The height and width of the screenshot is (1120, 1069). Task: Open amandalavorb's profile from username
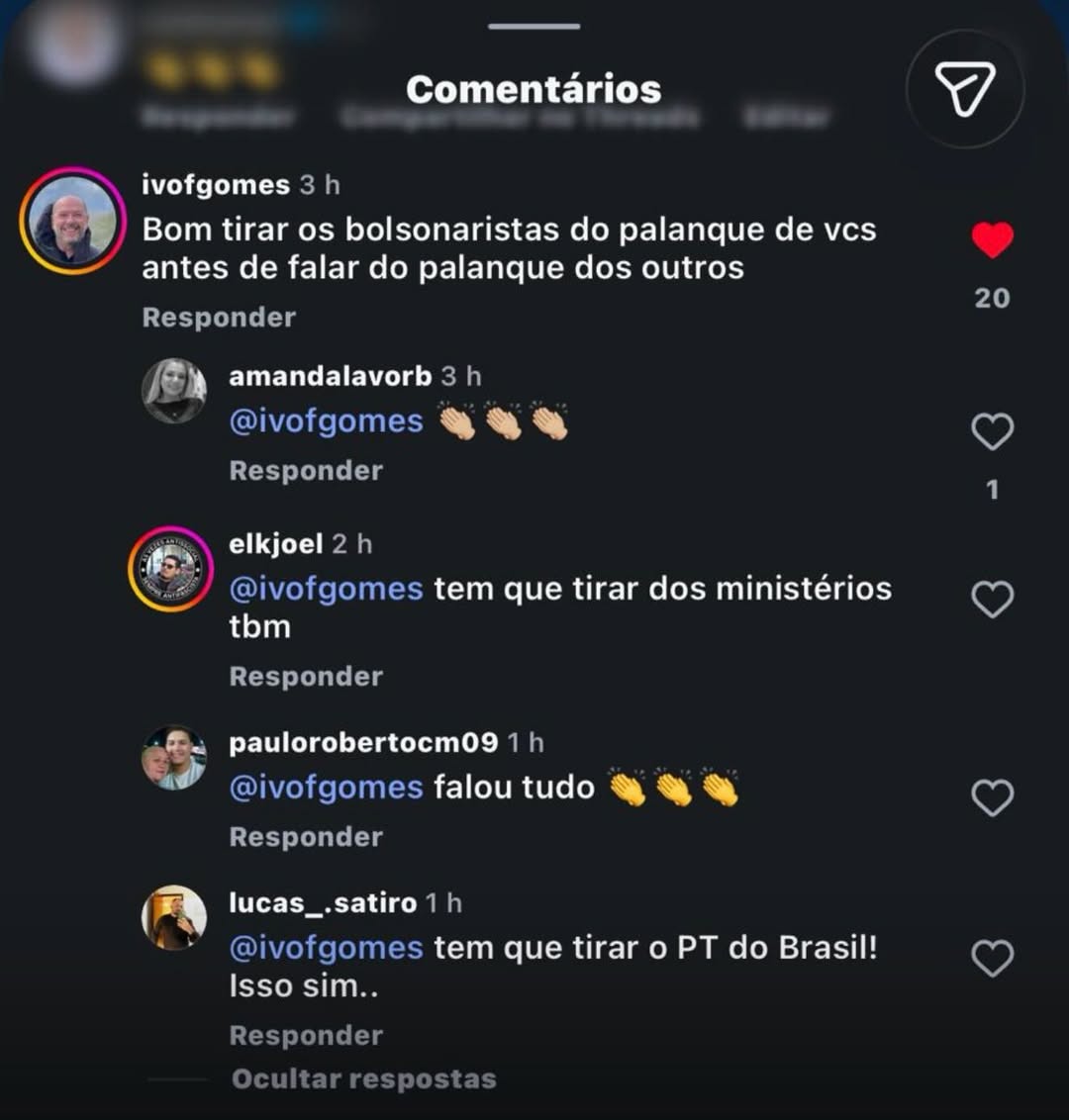331,376
